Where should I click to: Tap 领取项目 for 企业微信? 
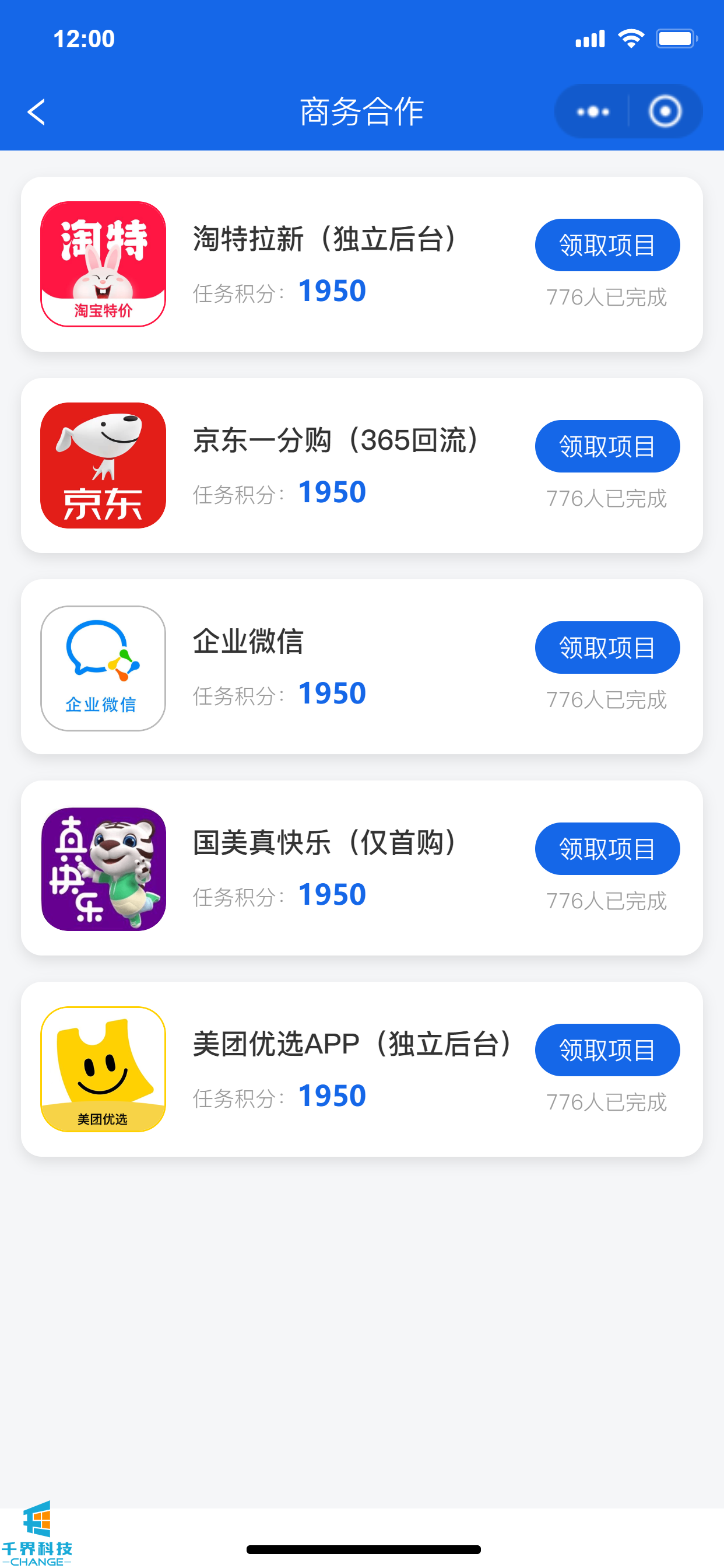607,647
